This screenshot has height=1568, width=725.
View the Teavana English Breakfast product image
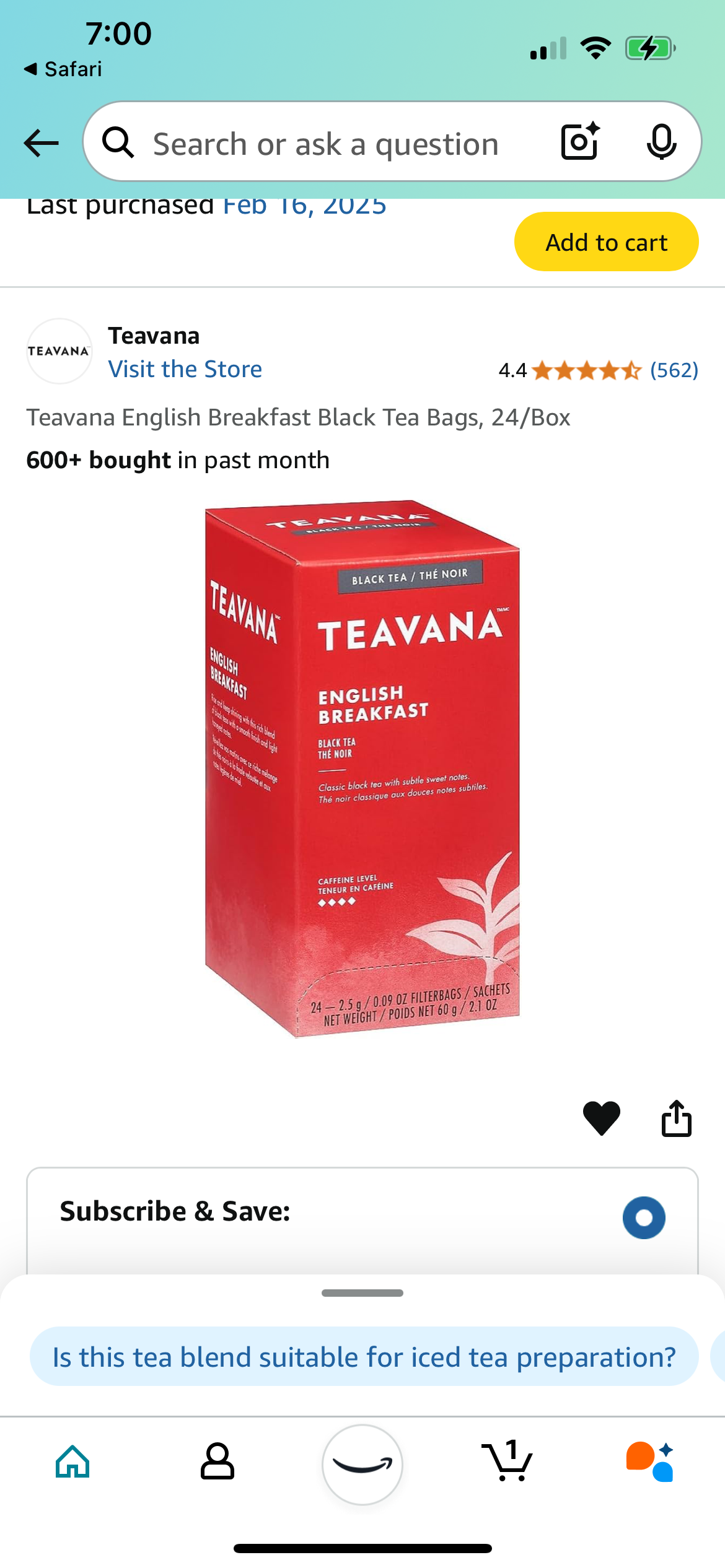tap(362, 768)
